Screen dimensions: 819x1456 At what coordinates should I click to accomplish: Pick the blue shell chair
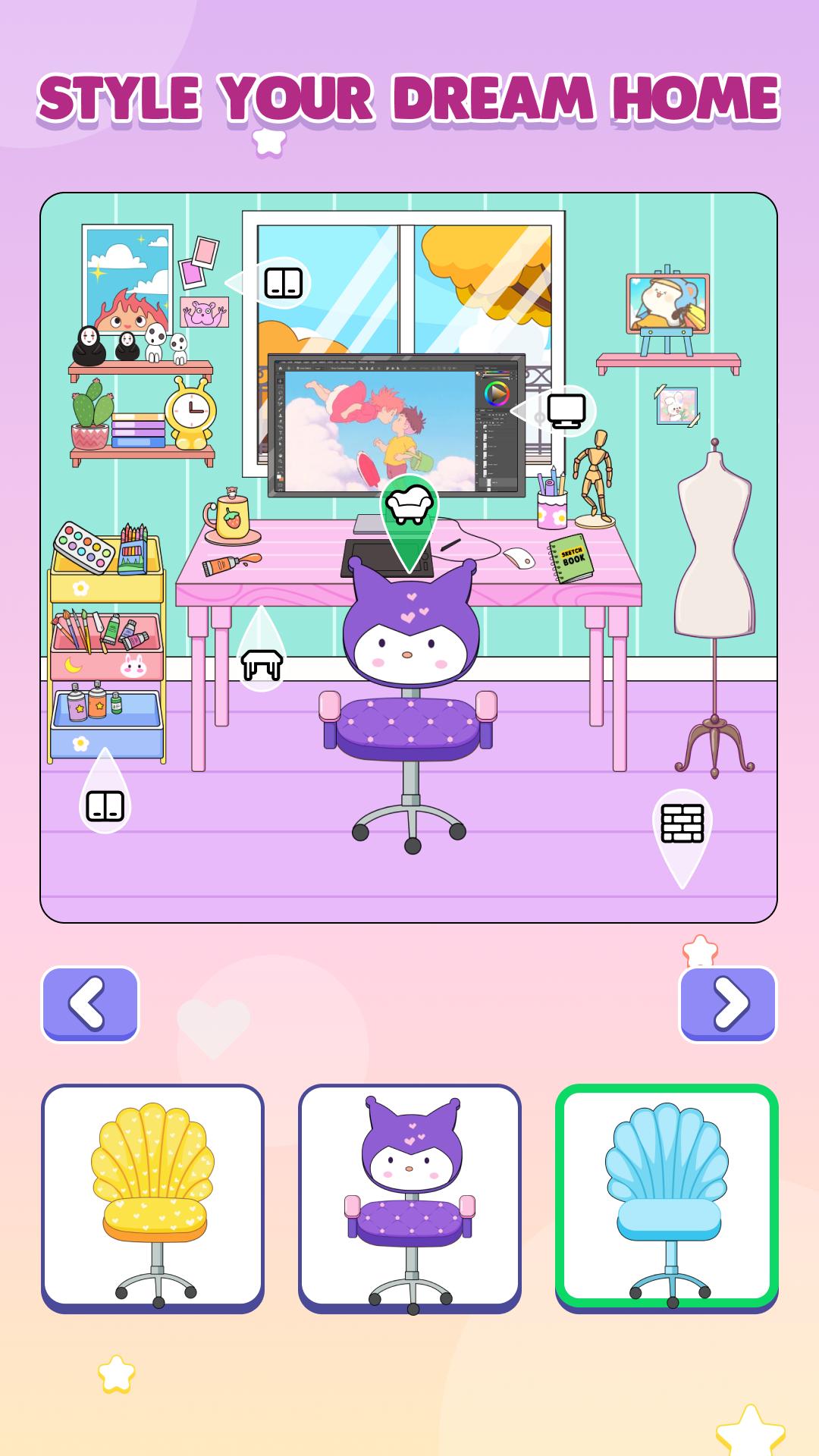[667, 1197]
